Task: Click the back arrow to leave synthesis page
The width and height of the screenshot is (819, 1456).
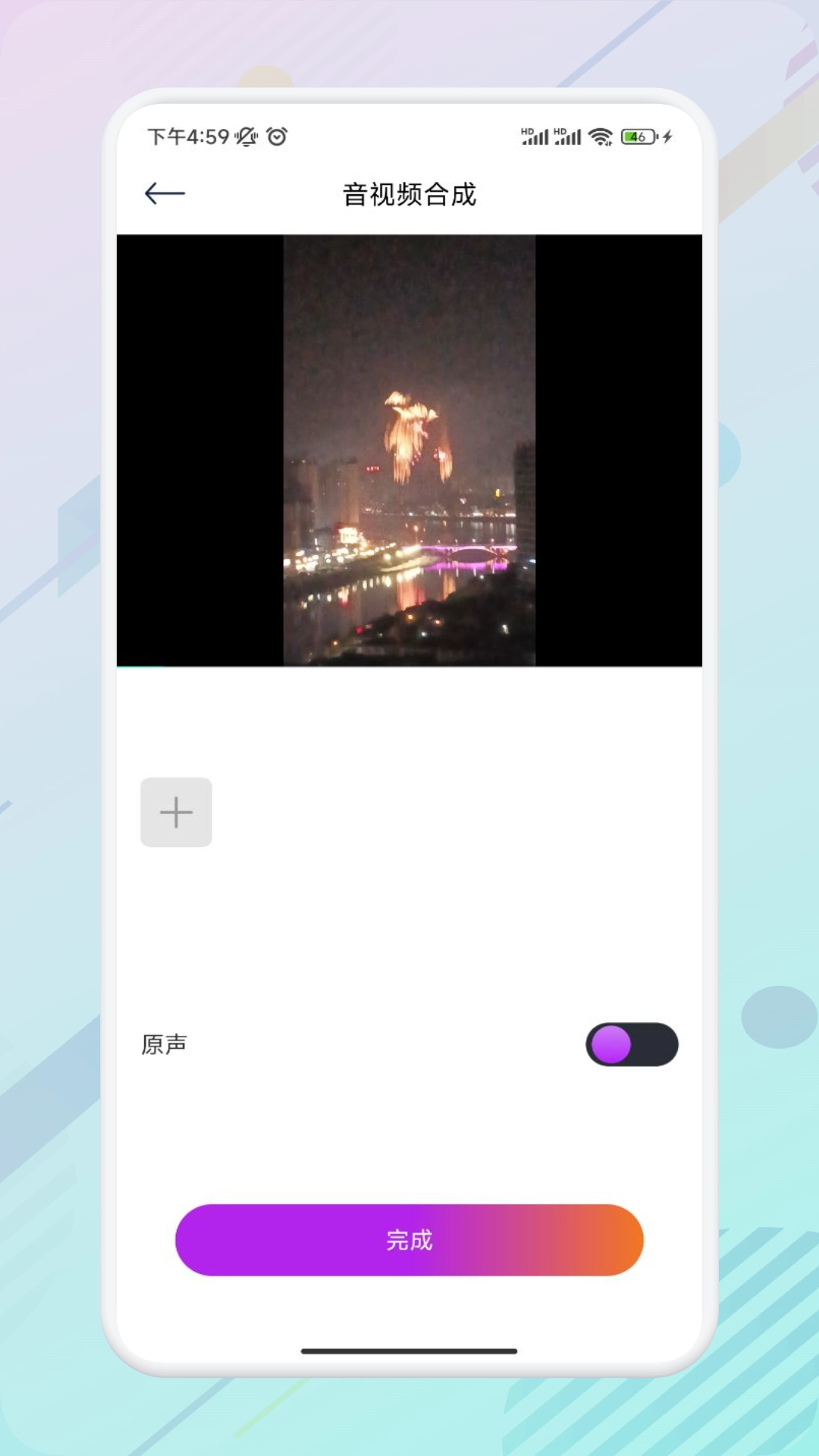Action: point(165,193)
